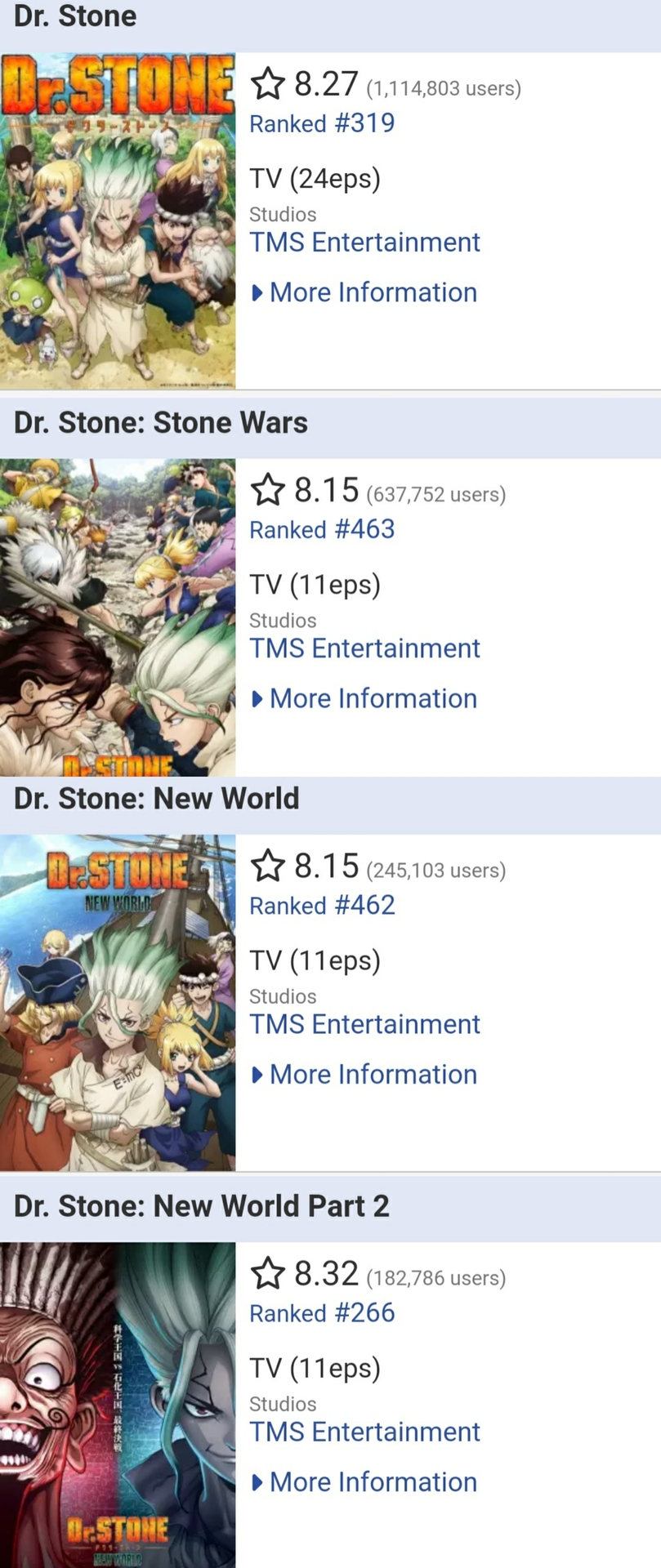This screenshot has height=1568, width=661.
Task: Open the Dr. Stone: New World ship poster
Action: pyautogui.click(x=118, y=1002)
